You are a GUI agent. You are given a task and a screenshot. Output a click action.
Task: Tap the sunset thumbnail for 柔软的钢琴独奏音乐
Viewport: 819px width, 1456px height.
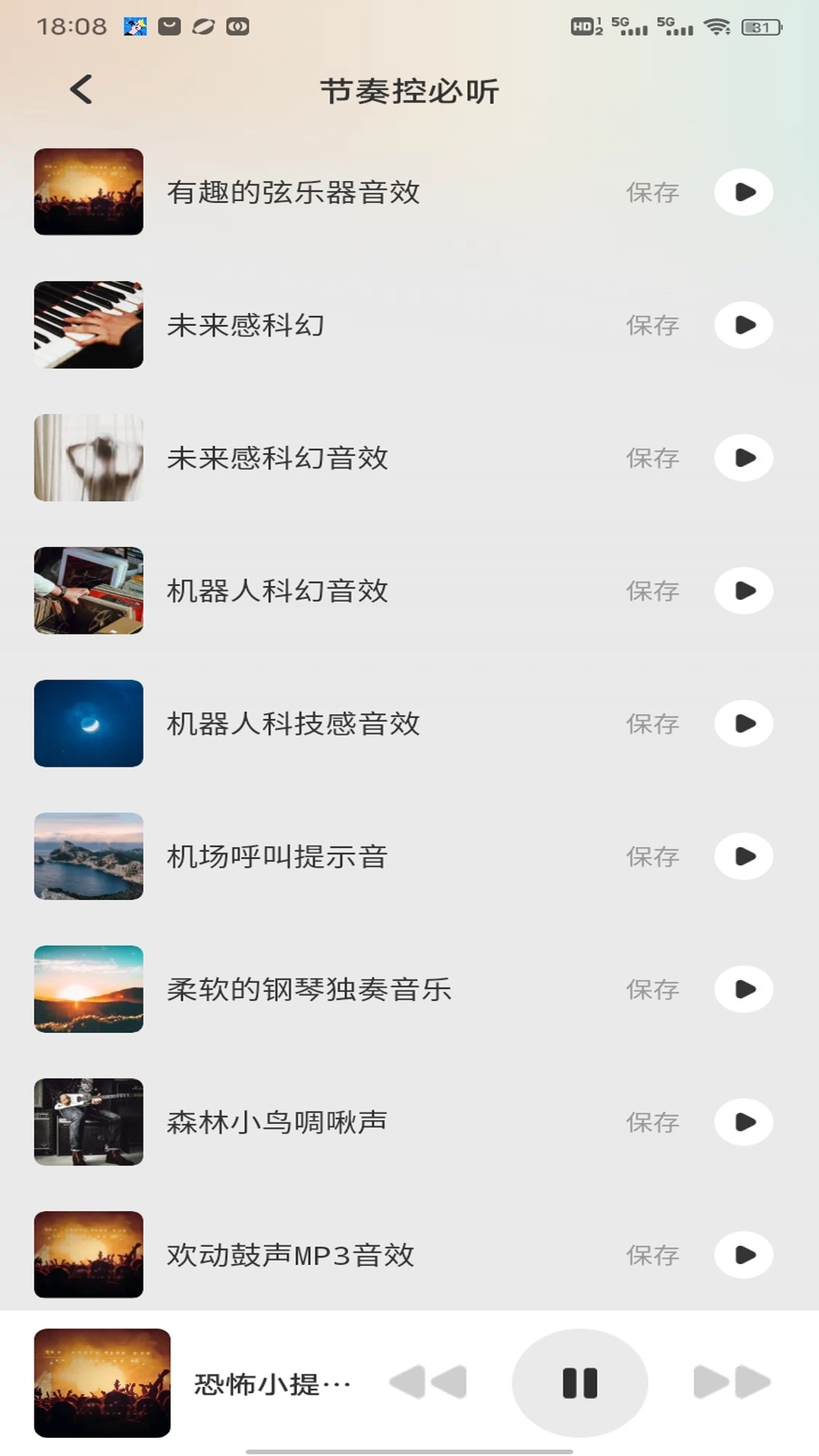[89, 989]
